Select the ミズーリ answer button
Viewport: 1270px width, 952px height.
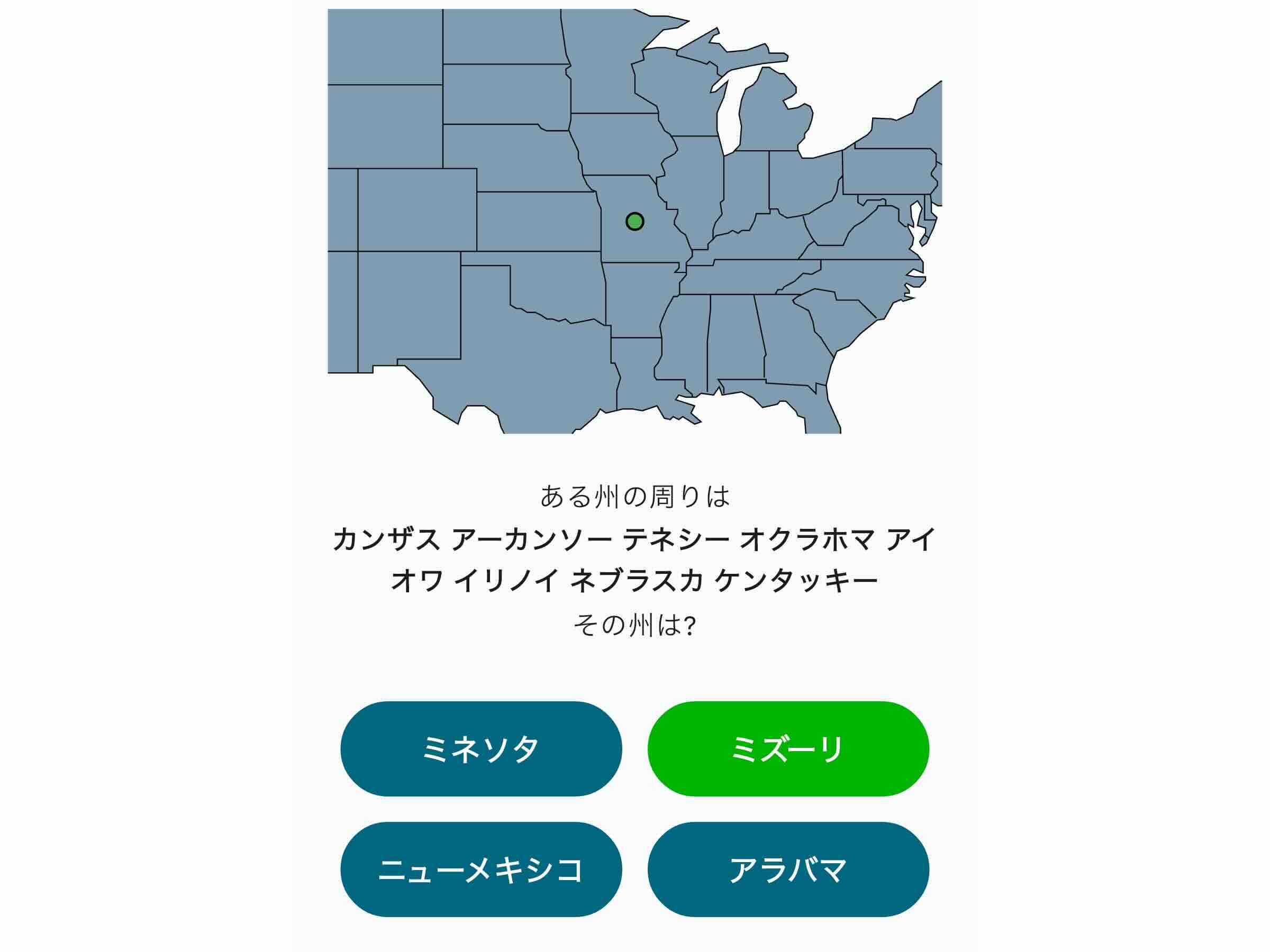pyautogui.click(x=788, y=749)
